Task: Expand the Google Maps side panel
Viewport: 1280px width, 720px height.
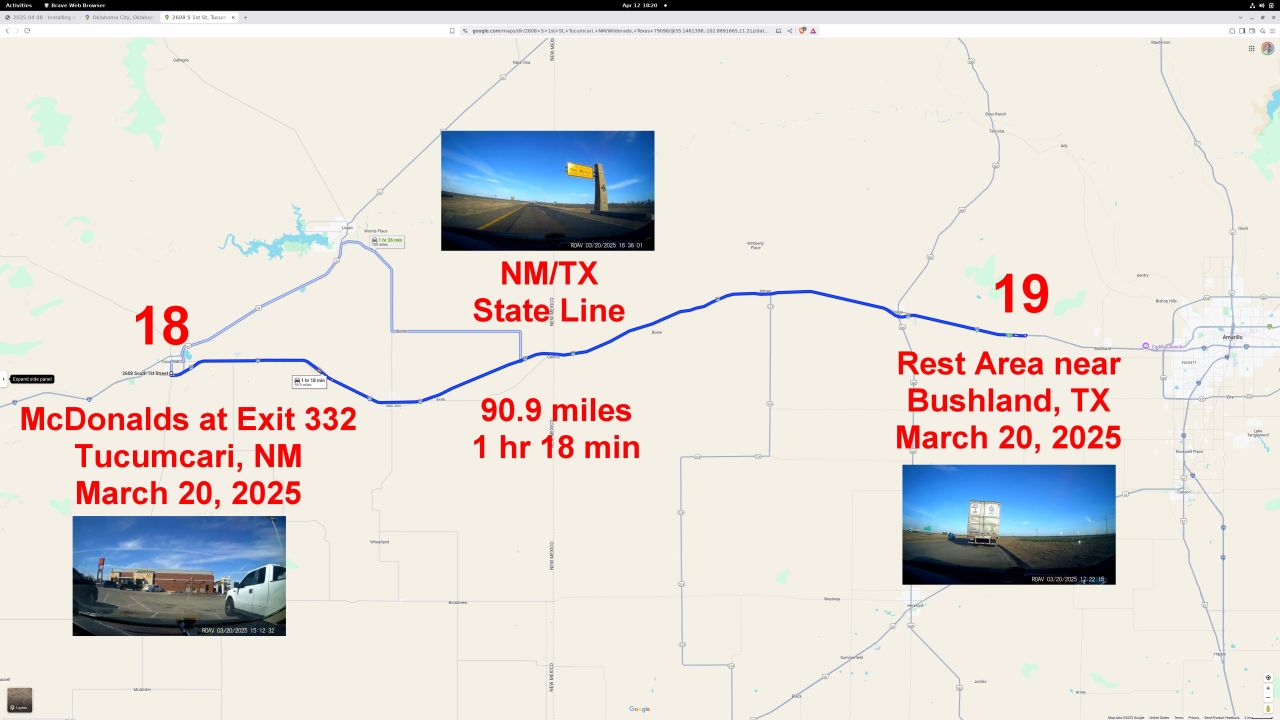Action: (4, 379)
